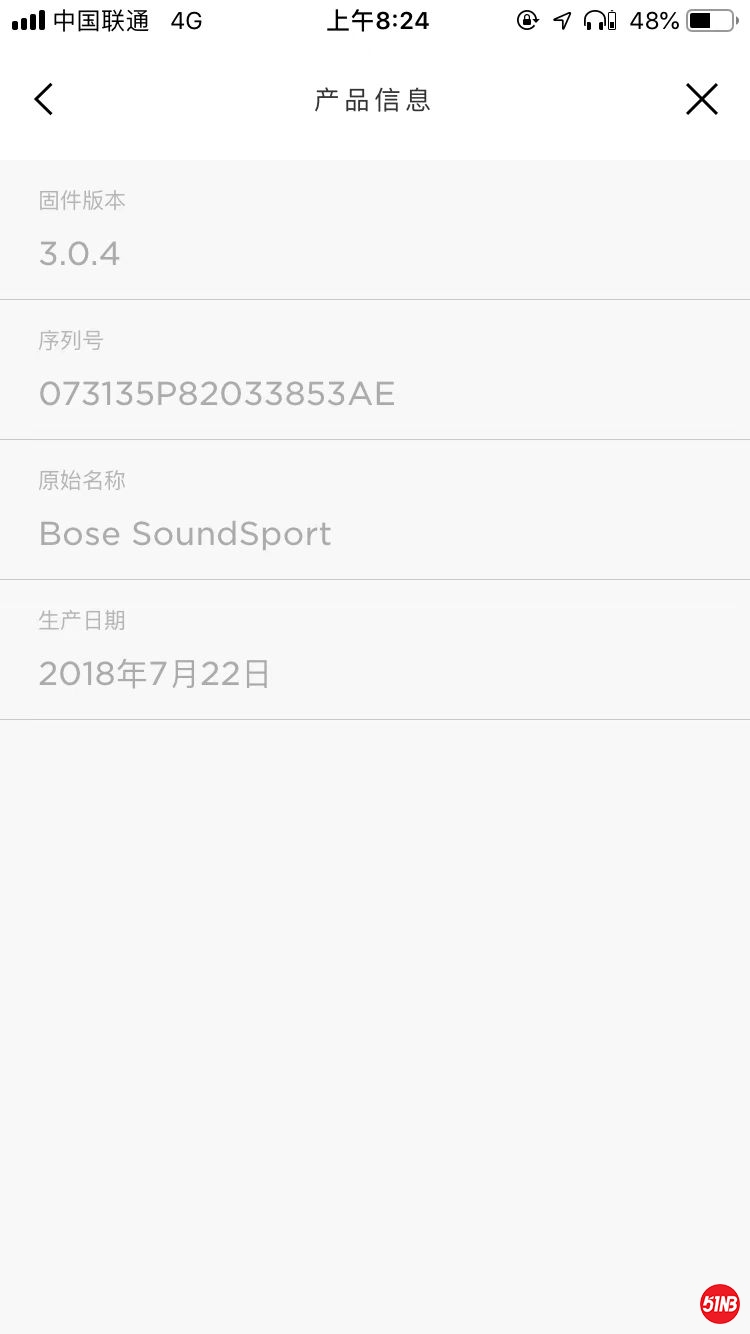Tap the close X icon at top right
The width and height of the screenshot is (750, 1334).
(702, 99)
